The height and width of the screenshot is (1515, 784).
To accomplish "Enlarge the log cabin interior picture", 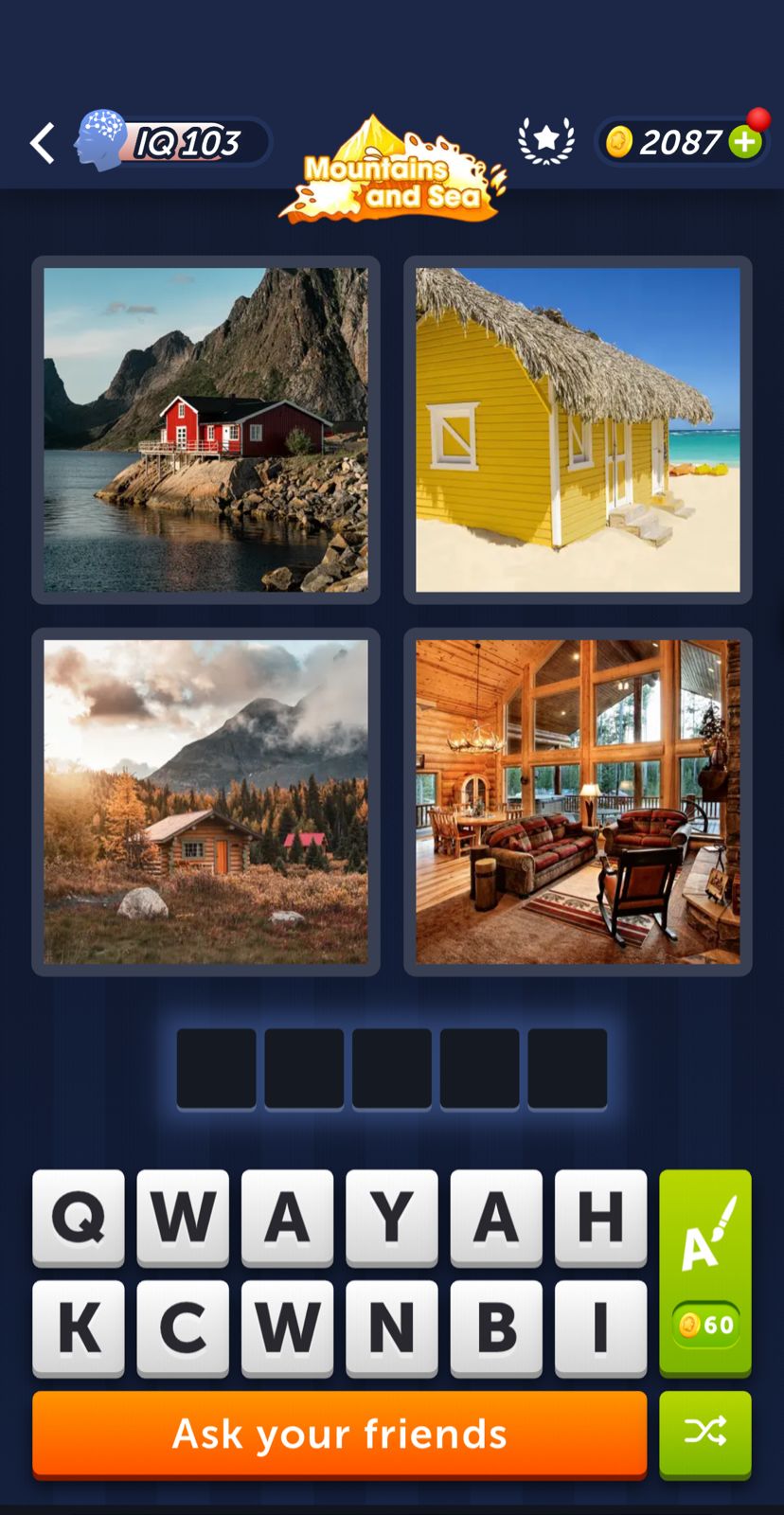I will pyautogui.click(x=578, y=802).
